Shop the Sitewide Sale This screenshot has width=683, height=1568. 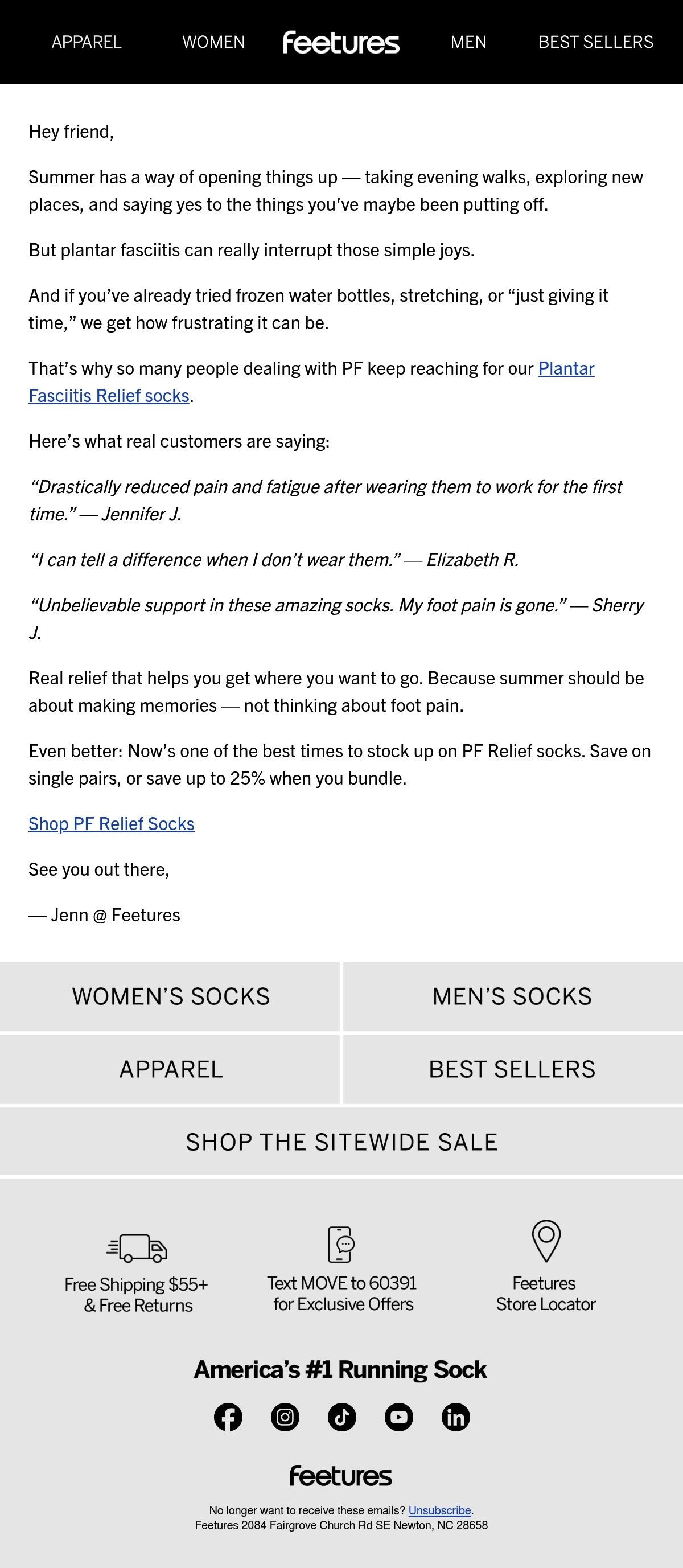[x=341, y=1142]
